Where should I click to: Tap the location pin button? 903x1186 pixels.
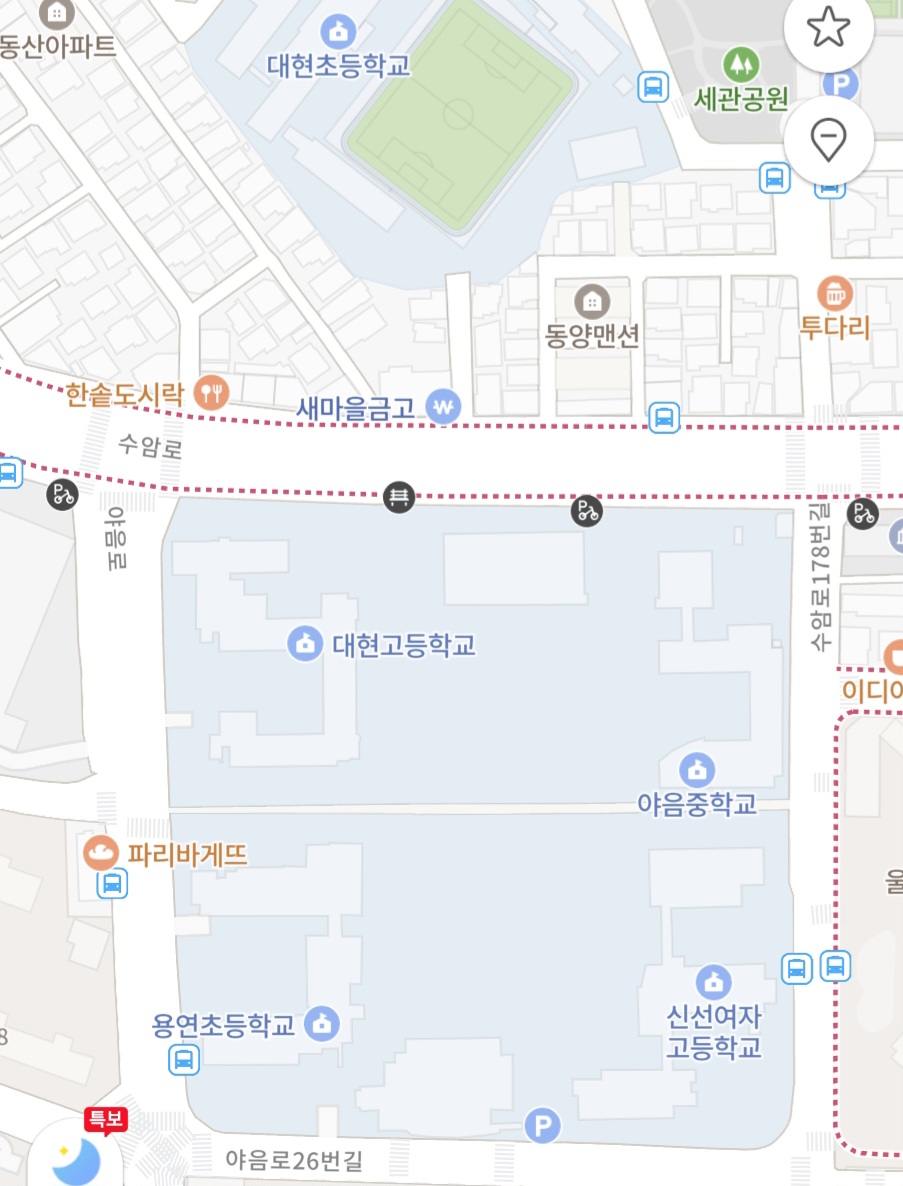[828, 141]
